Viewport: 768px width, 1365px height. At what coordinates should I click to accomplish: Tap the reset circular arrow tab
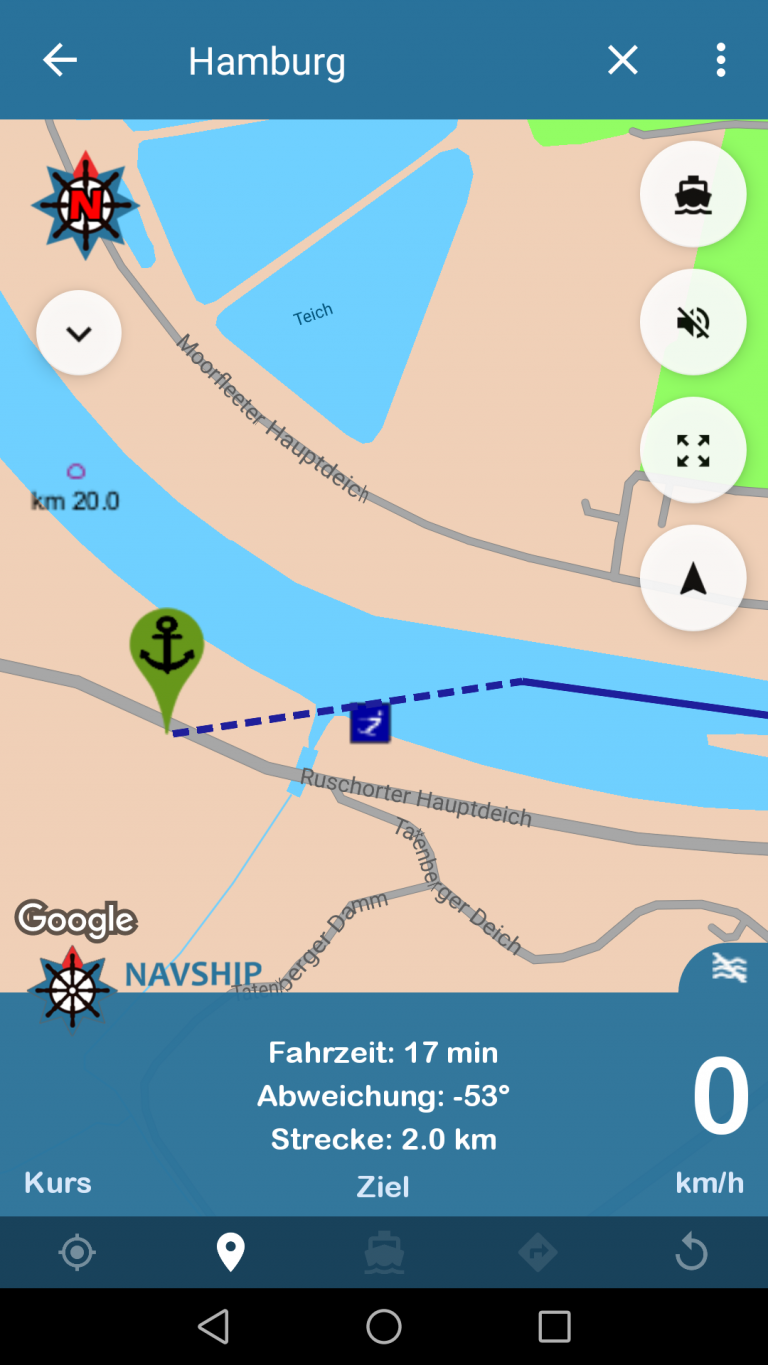point(691,1252)
